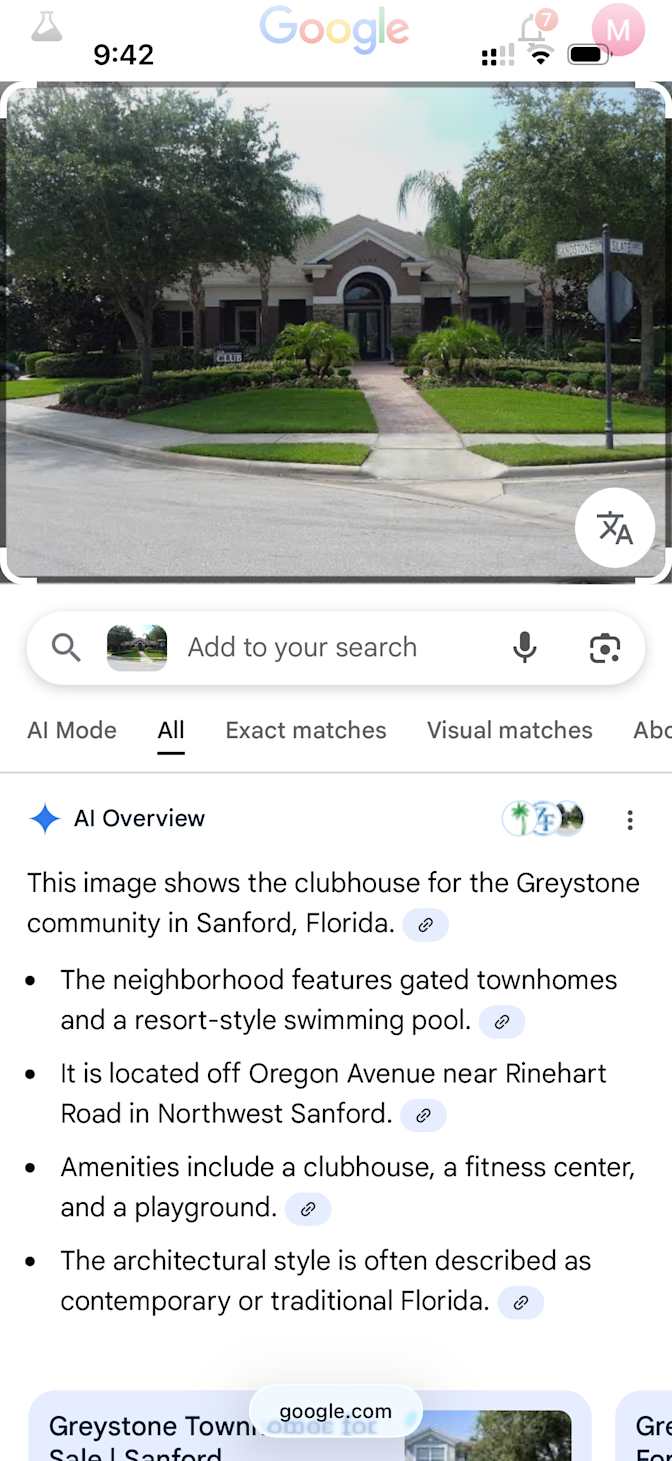Switch to Exact matches tab
Viewport: 672px width, 1461px height.
[x=306, y=730]
